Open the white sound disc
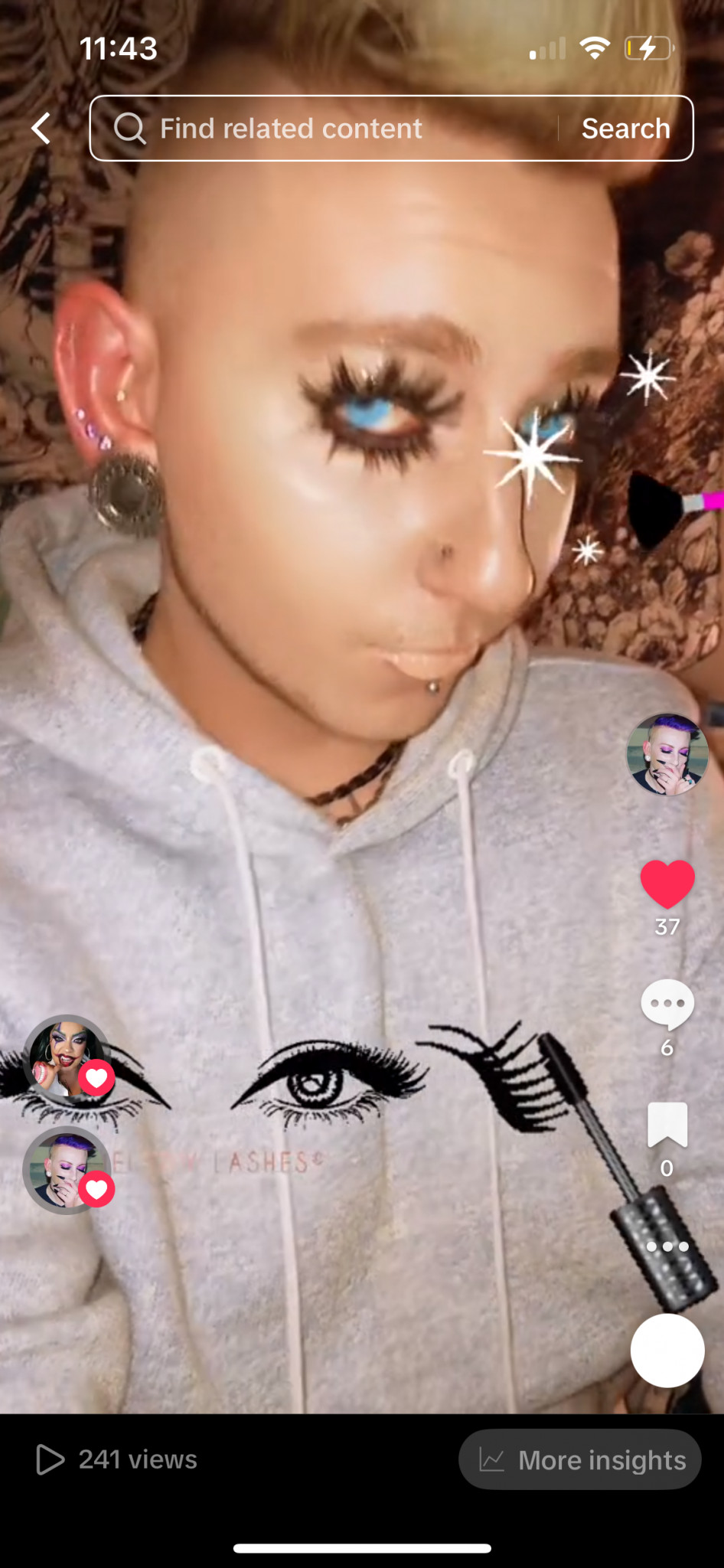 pos(667,1351)
